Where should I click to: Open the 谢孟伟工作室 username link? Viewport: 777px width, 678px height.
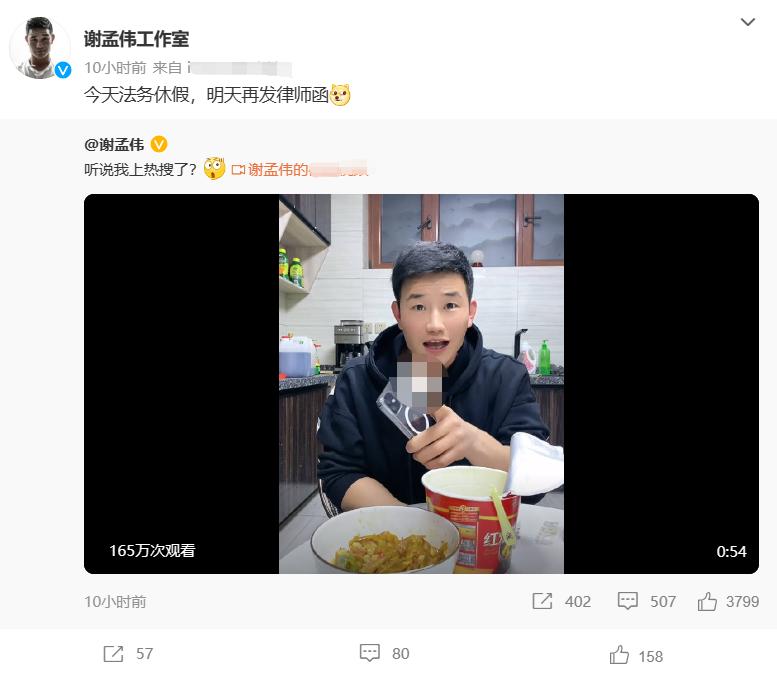(x=136, y=39)
